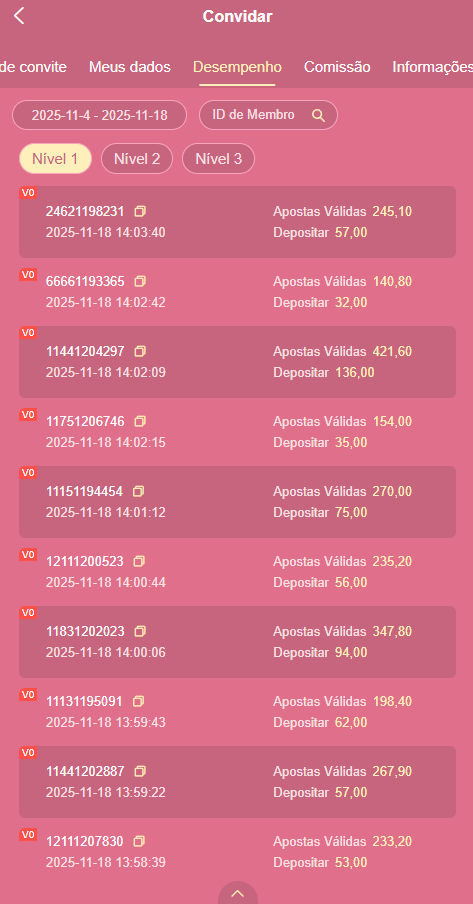Tap the scroll-to-top arrow button

pyautogui.click(x=238, y=893)
